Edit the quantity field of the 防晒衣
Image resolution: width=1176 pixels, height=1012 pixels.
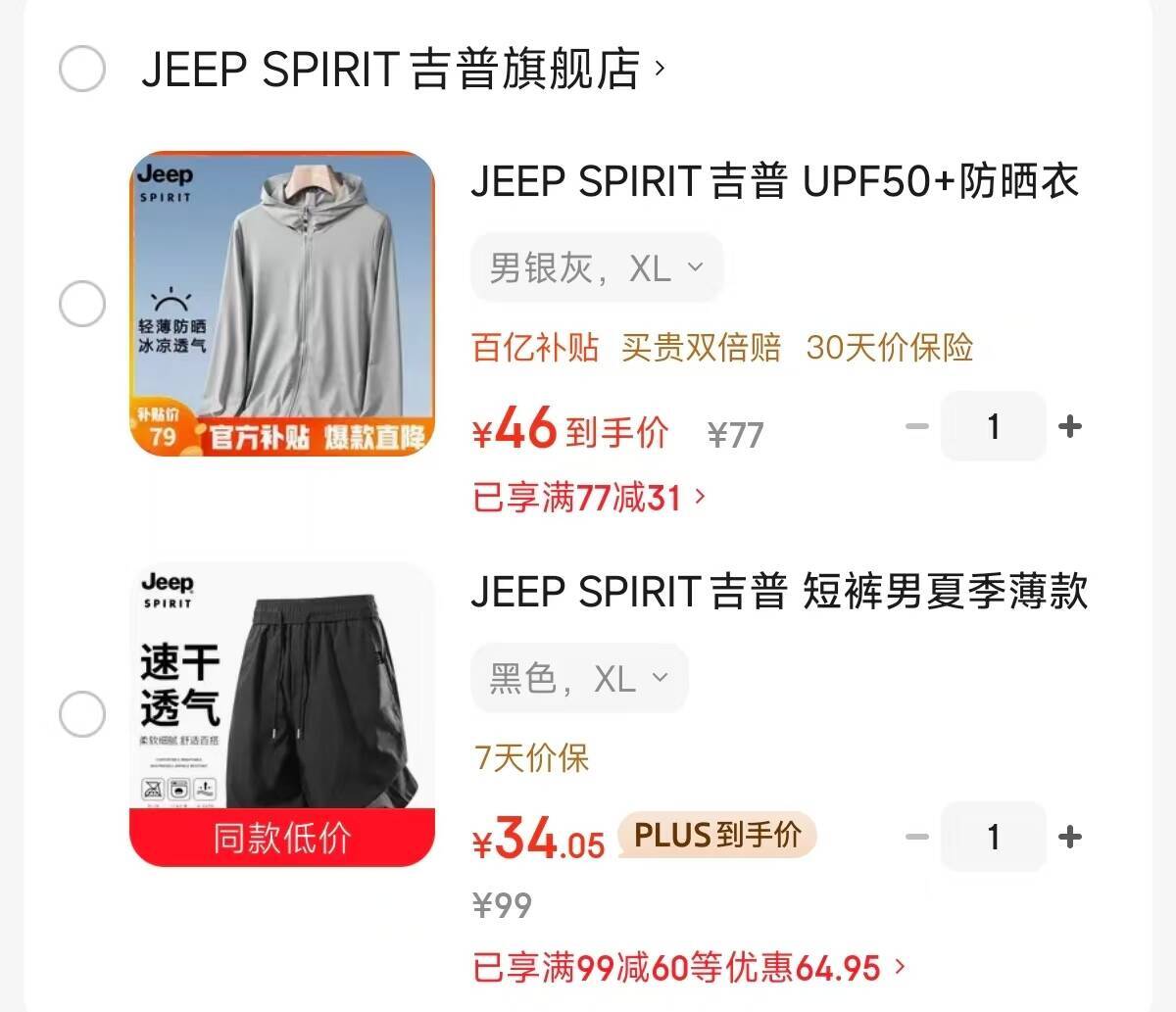pyautogui.click(x=994, y=426)
